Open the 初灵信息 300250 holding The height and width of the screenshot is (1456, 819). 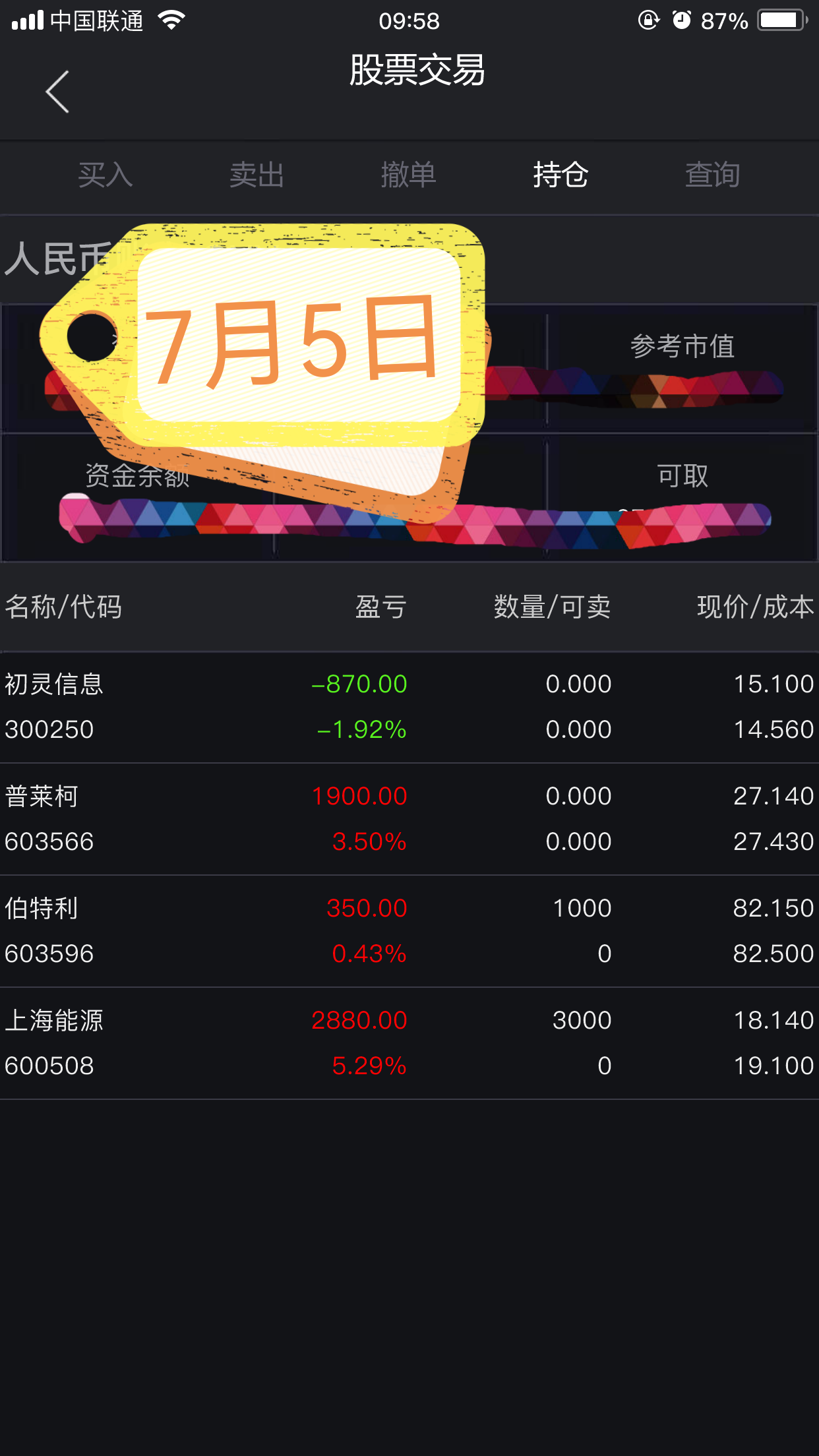[x=409, y=708]
